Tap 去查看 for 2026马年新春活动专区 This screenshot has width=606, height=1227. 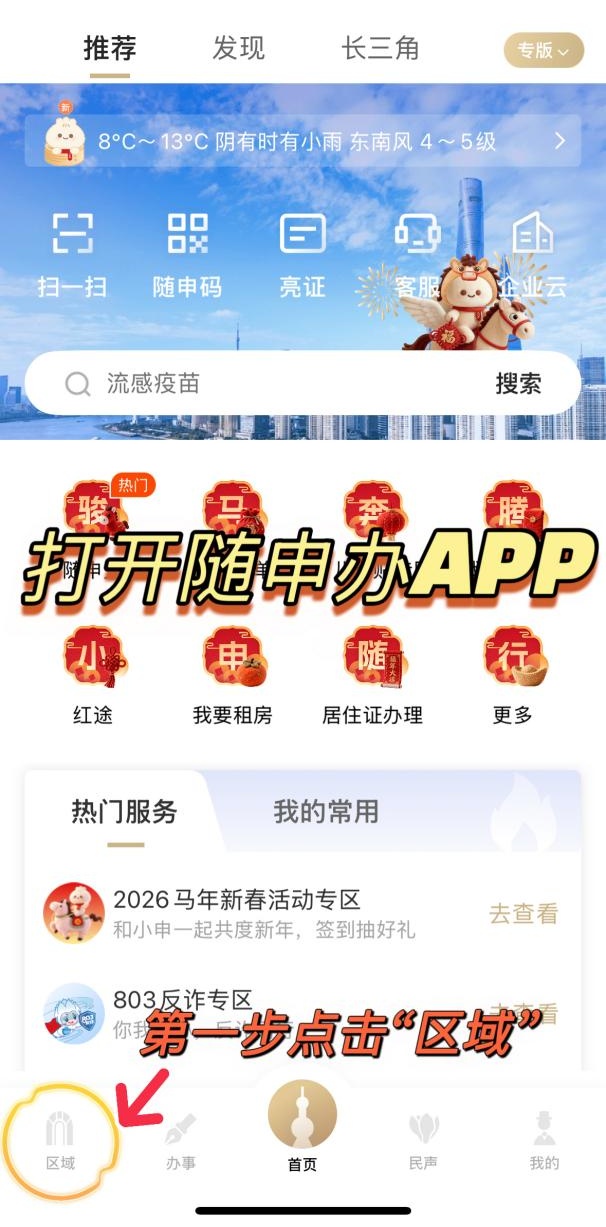[523, 913]
